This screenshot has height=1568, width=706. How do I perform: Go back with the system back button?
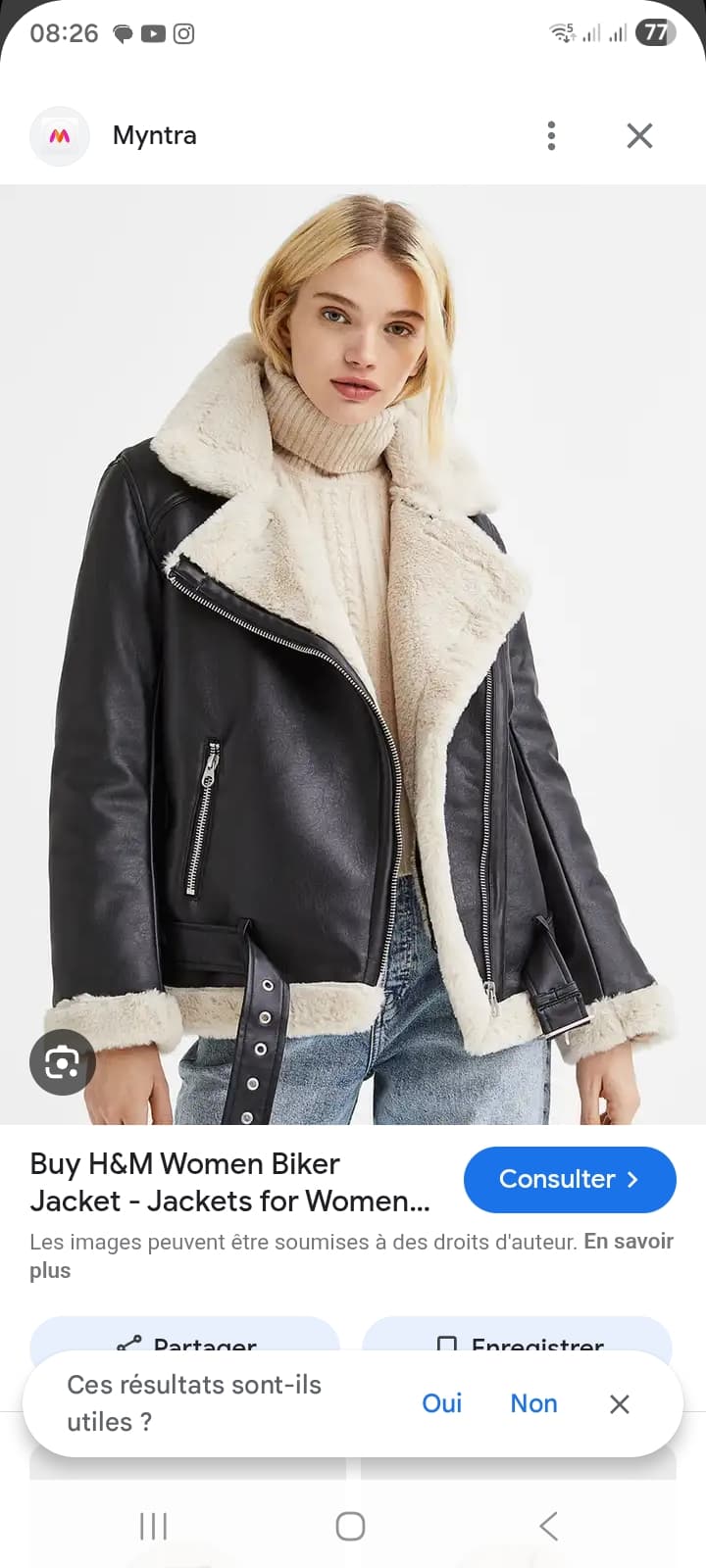pos(549,1526)
